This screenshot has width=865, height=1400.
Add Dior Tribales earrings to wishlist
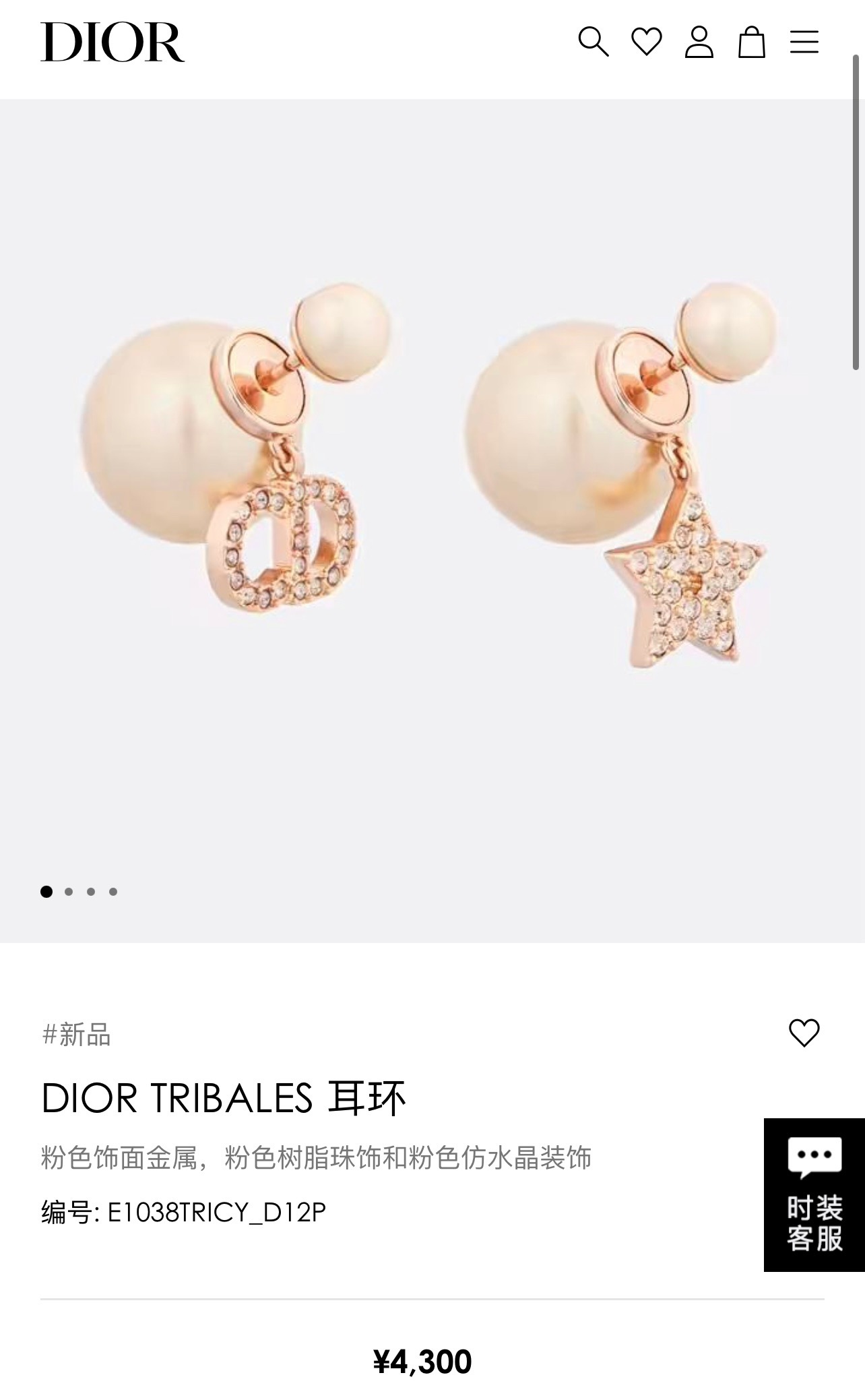coord(804,1033)
